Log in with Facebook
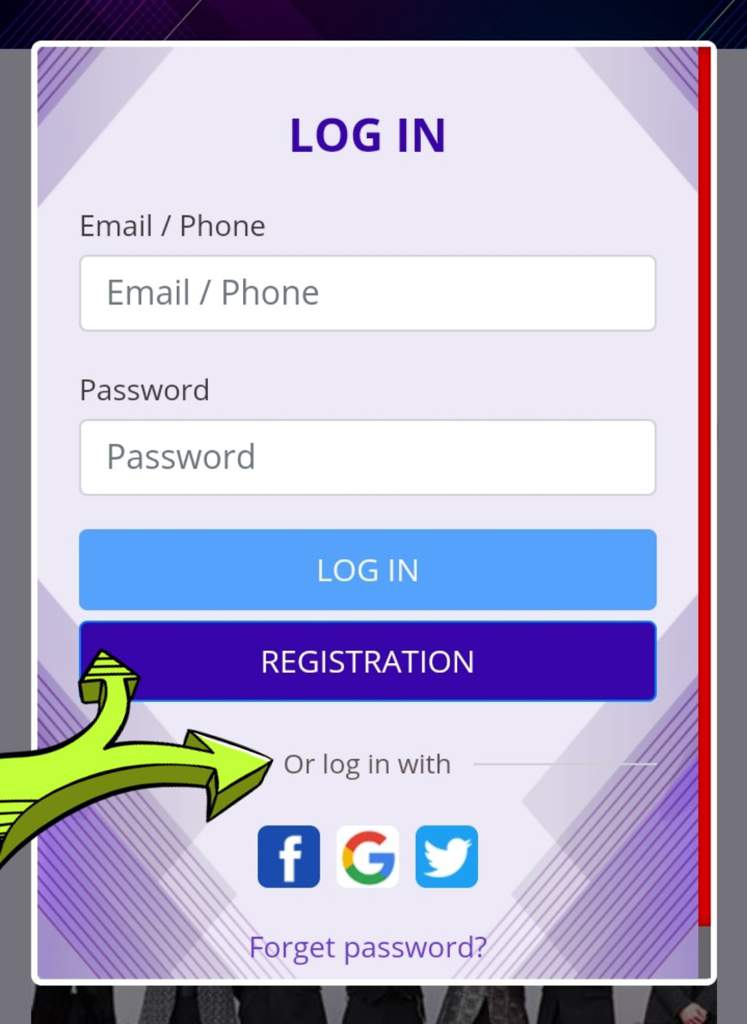This screenshot has width=747, height=1024. (289, 857)
